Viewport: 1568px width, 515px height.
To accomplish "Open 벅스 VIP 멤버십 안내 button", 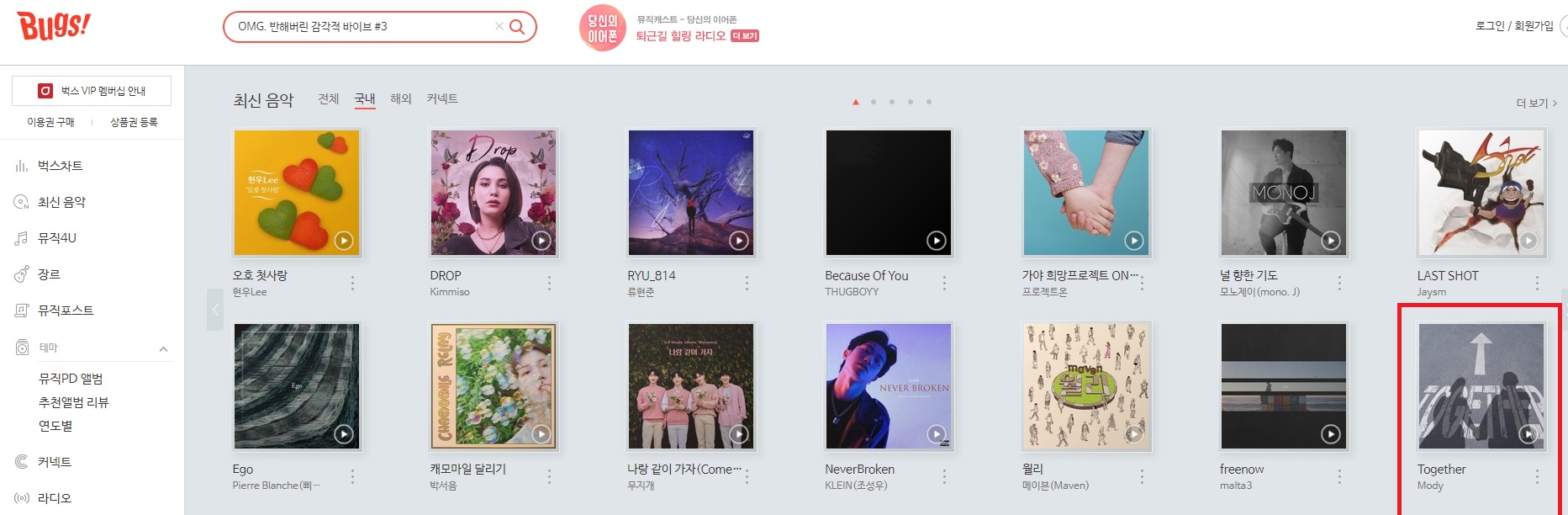I will tap(92, 91).
